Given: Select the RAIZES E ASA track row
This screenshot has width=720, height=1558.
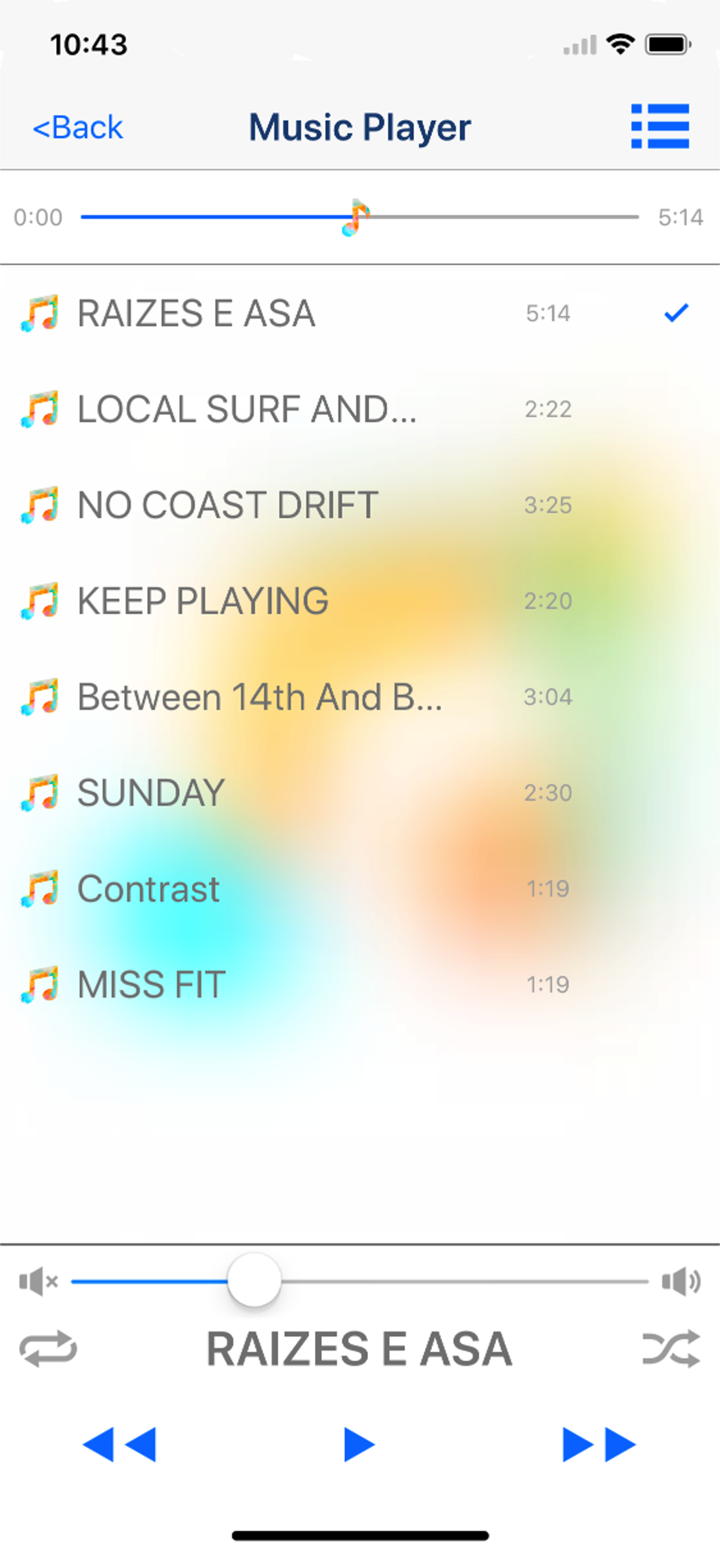Looking at the screenshot, I should (360, 314).
